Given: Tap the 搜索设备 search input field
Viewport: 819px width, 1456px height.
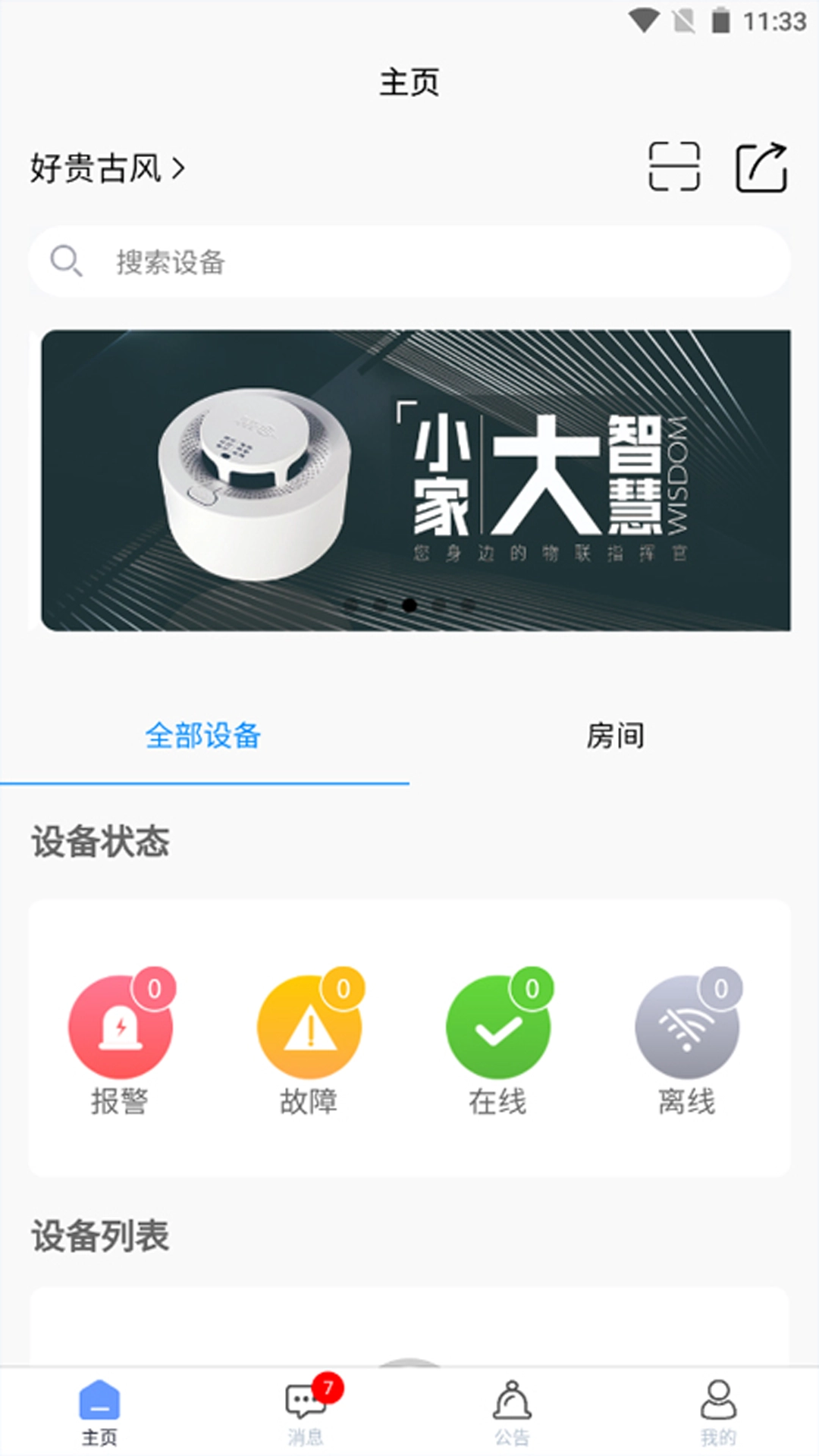Looking at the screenshot, I should point(303,261).
